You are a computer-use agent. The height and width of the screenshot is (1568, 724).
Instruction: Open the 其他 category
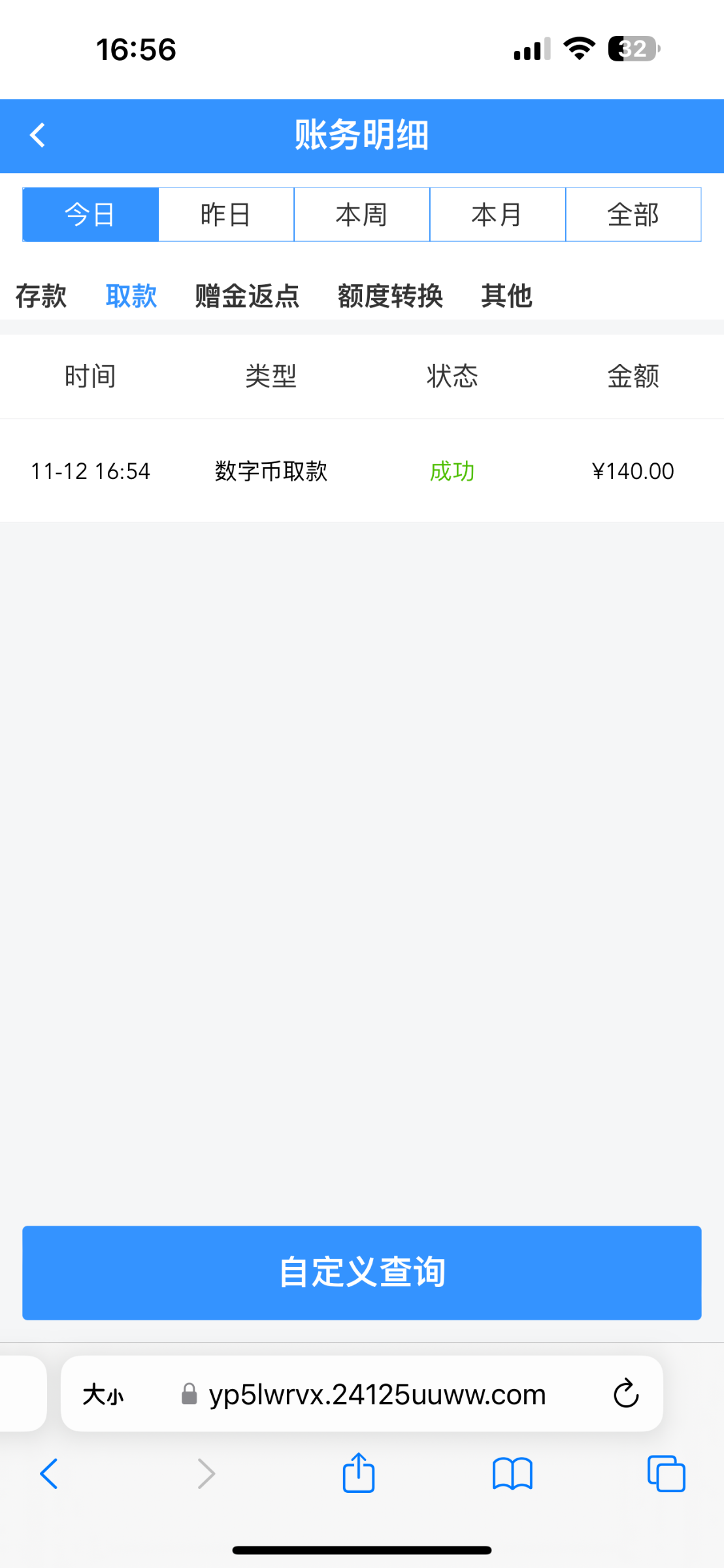pyautogui.click(x=506, y=296)
